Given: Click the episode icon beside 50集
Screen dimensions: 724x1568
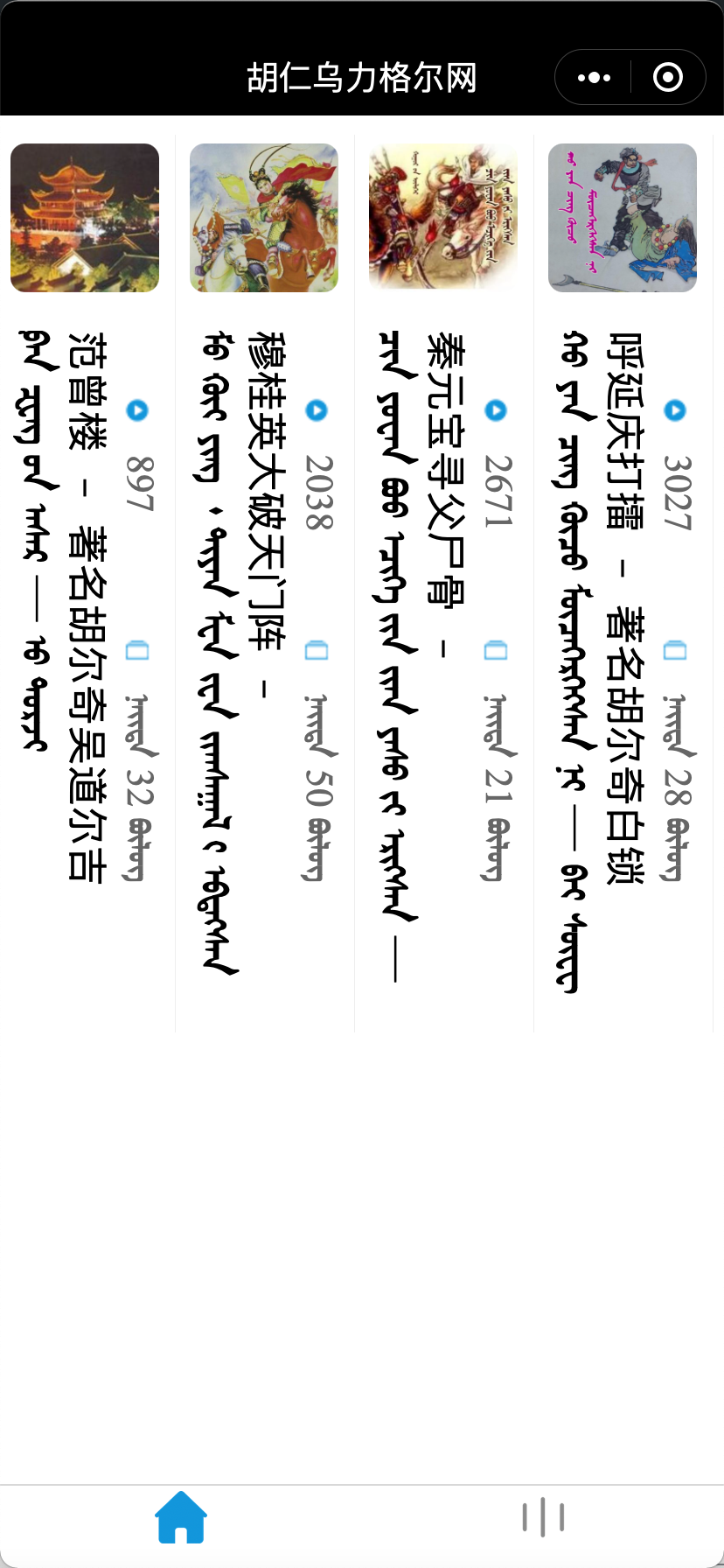Looking at the screenshot, I should (315, 649).
